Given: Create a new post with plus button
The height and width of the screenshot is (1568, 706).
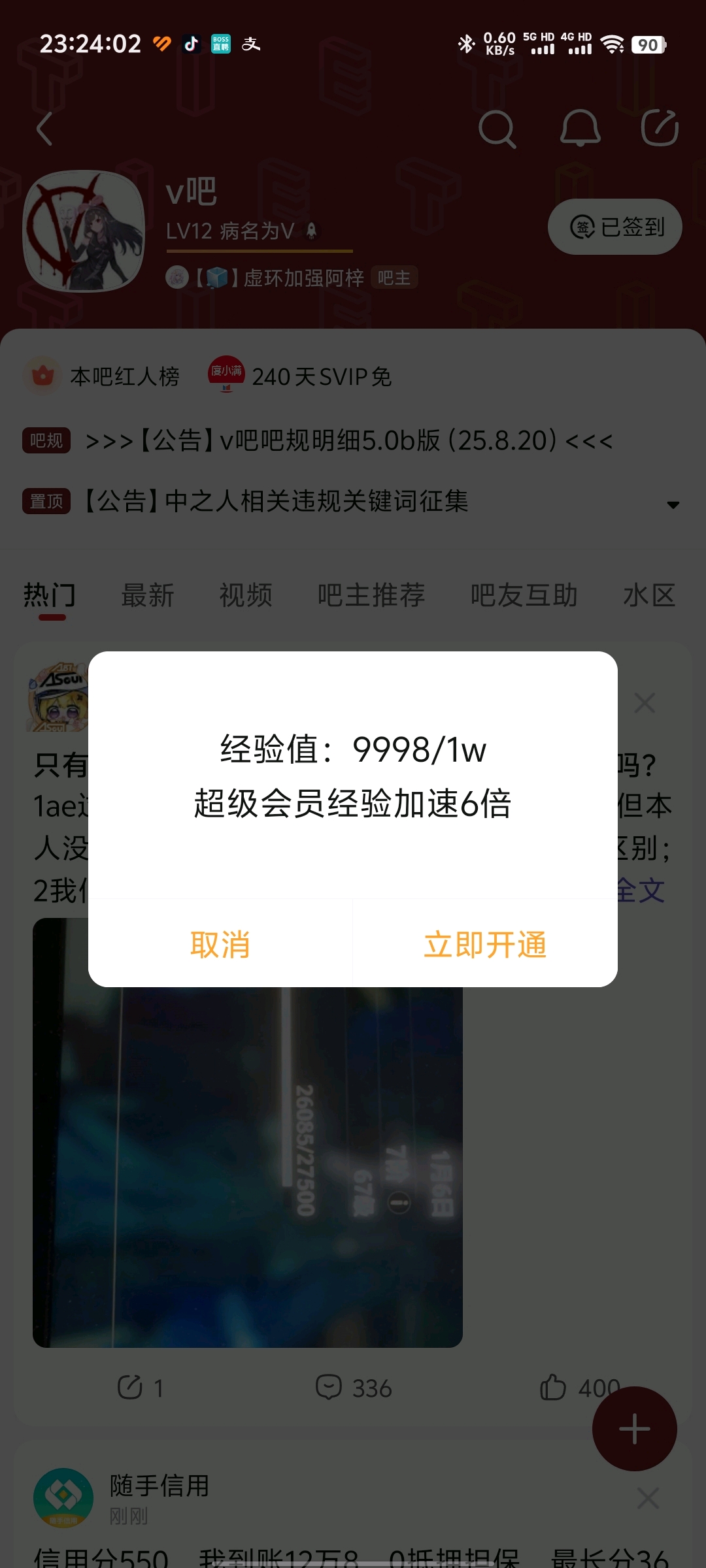Looking at the screenshot, I should pyautogui.click(x=634, y=1429).
